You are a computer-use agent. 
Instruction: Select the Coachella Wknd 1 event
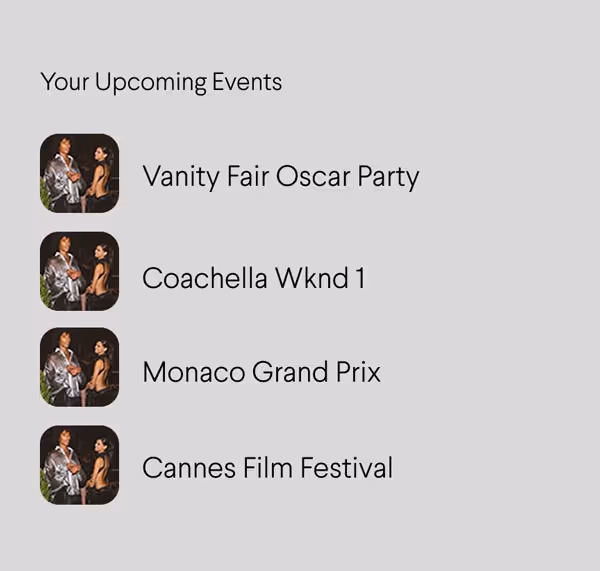coord(253,277)
